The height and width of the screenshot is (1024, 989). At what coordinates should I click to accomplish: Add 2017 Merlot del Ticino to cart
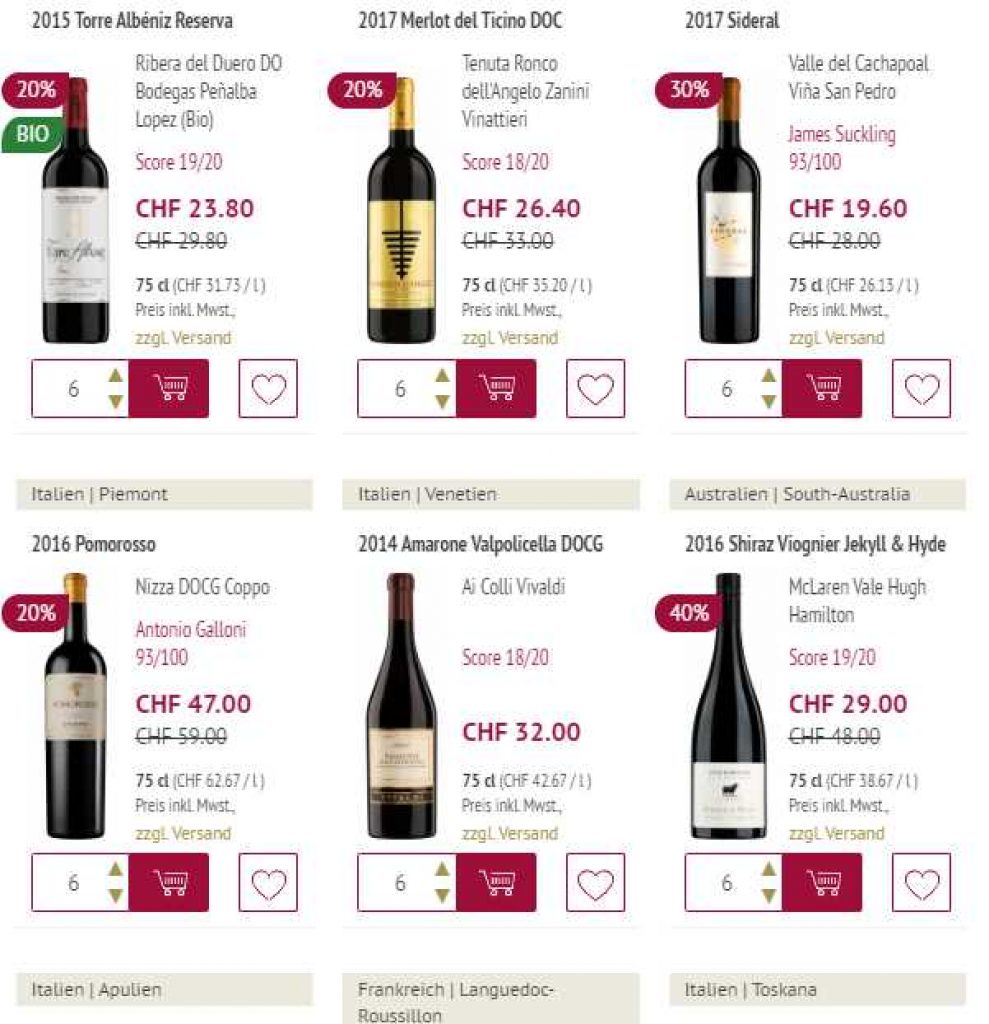point(496,388)
